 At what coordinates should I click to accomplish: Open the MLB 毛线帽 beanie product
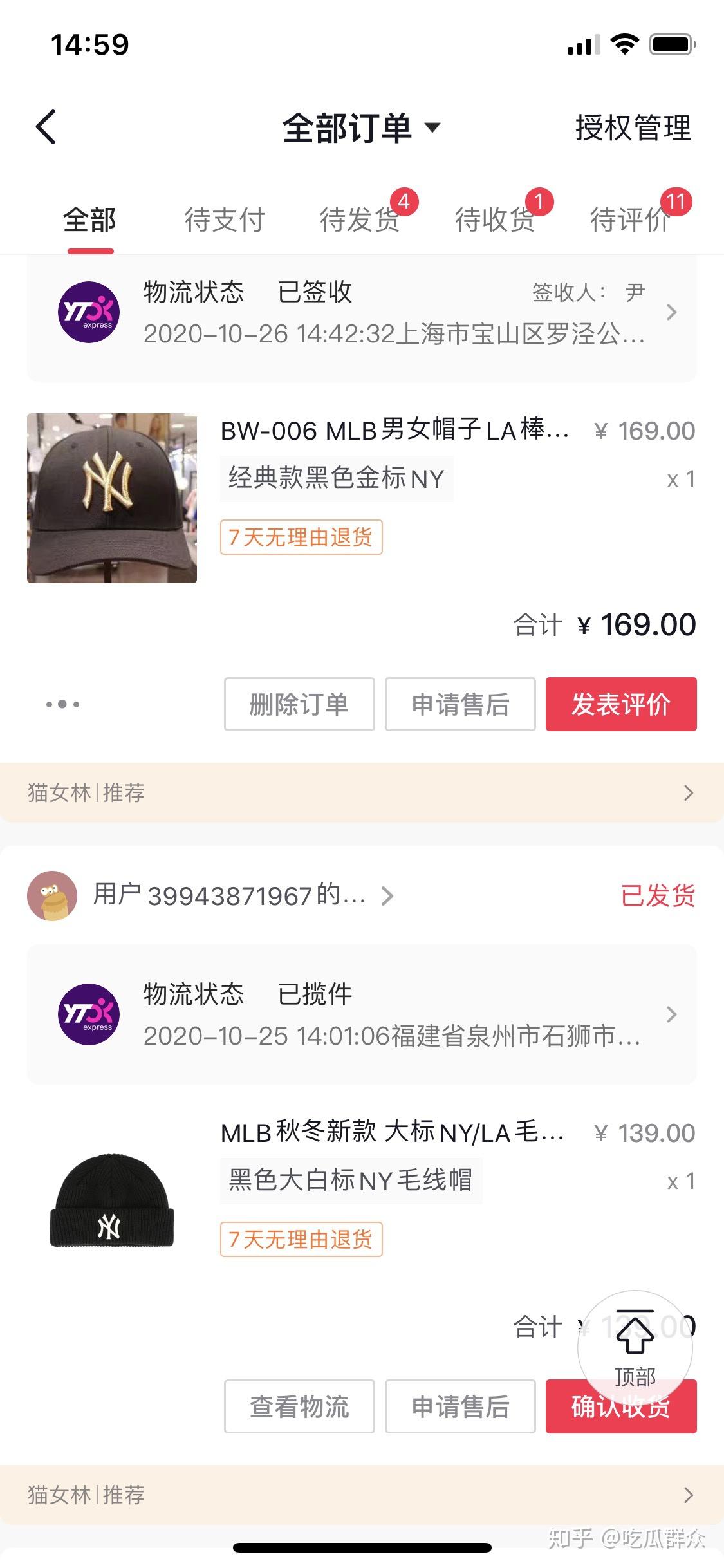[x=112, y=1200]
